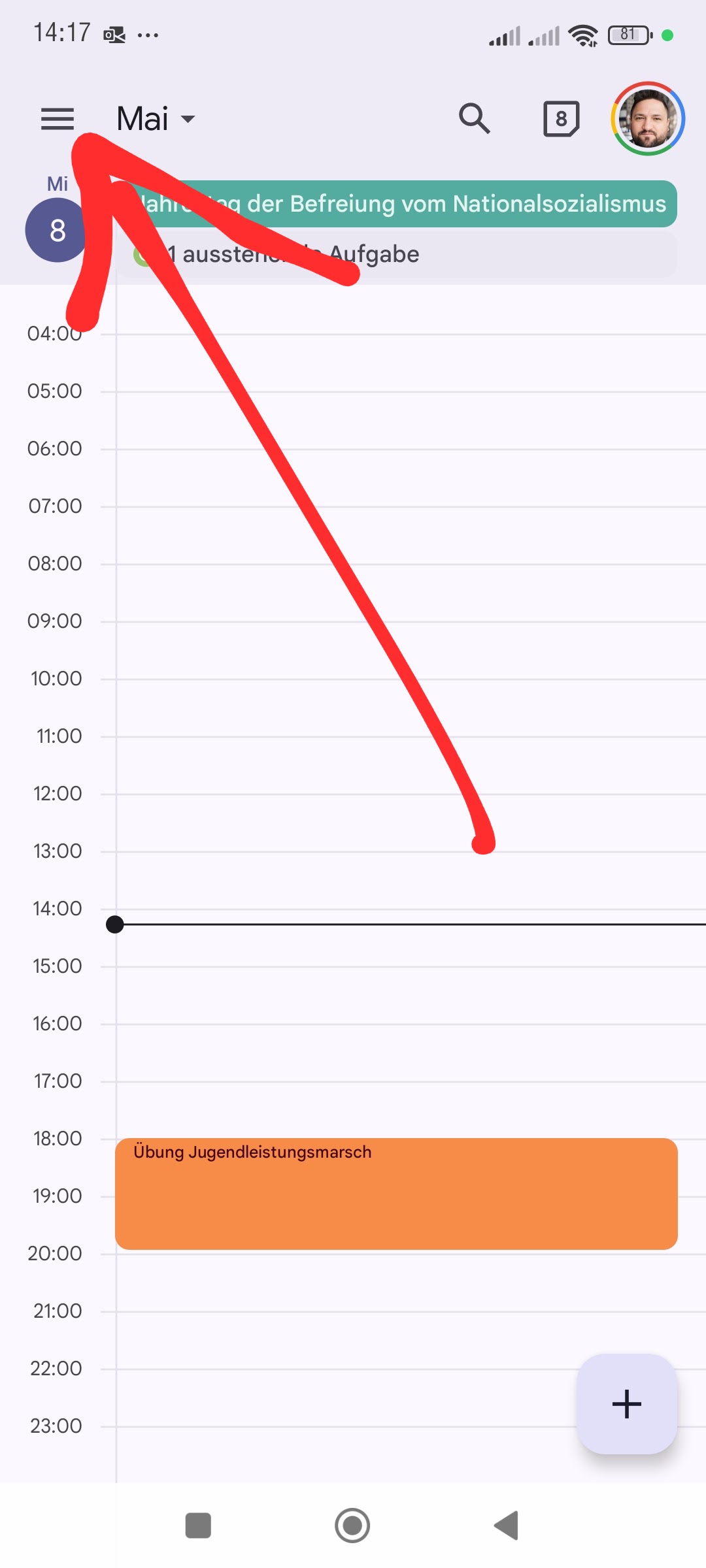Open the pending Aufgabe task row
The image size is (706, 1568).
click(397, 254)
